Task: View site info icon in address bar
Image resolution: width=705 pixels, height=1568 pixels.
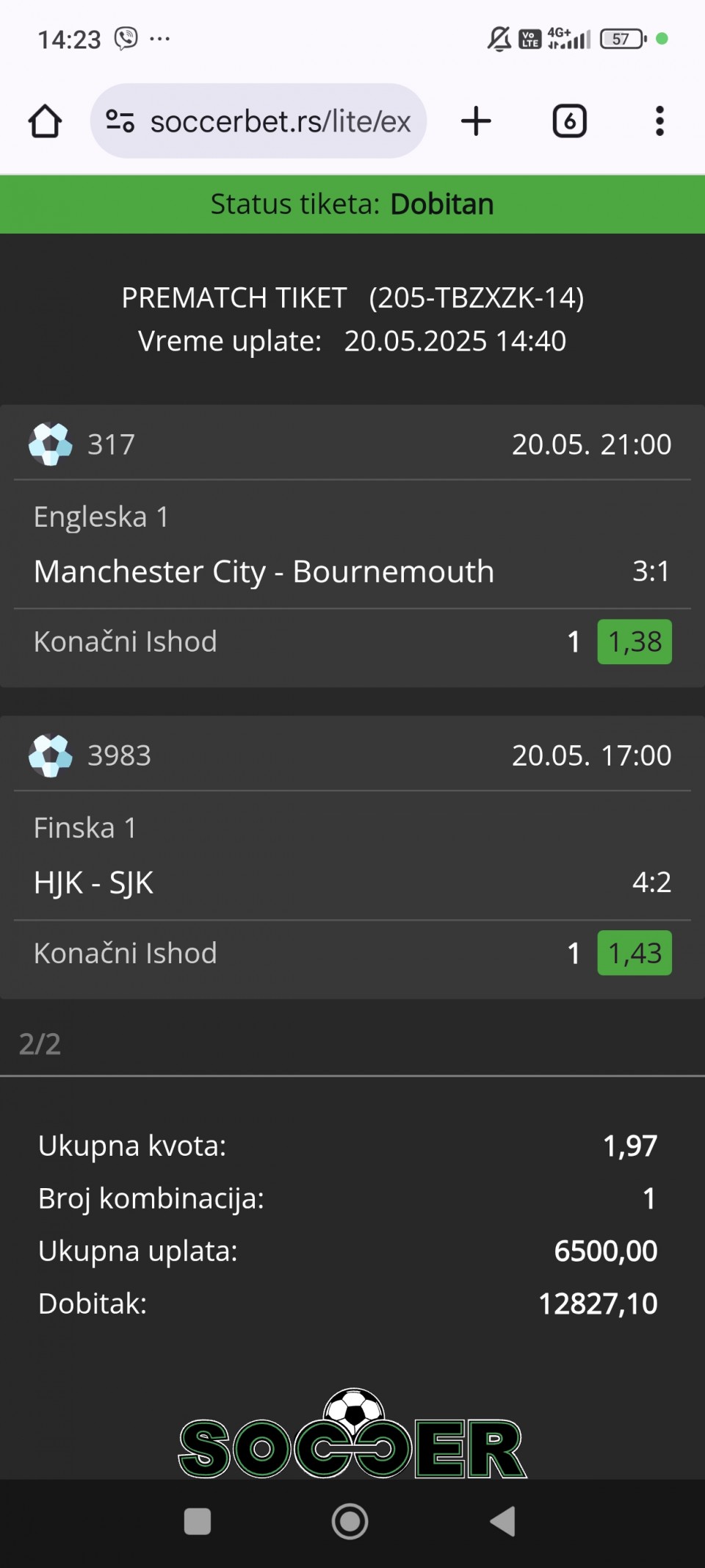Action: (x=120, y=121)
